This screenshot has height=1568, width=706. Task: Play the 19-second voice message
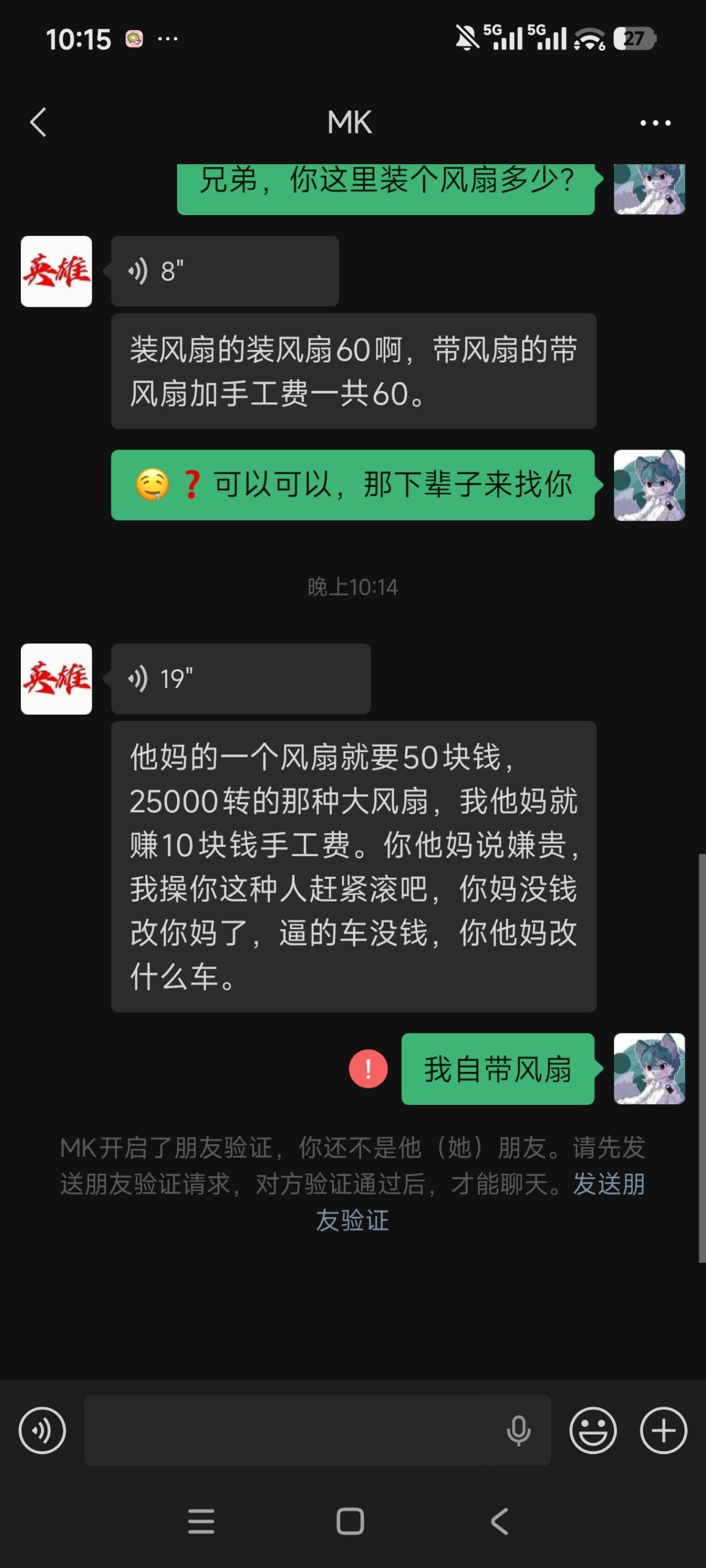pos(241,679)
